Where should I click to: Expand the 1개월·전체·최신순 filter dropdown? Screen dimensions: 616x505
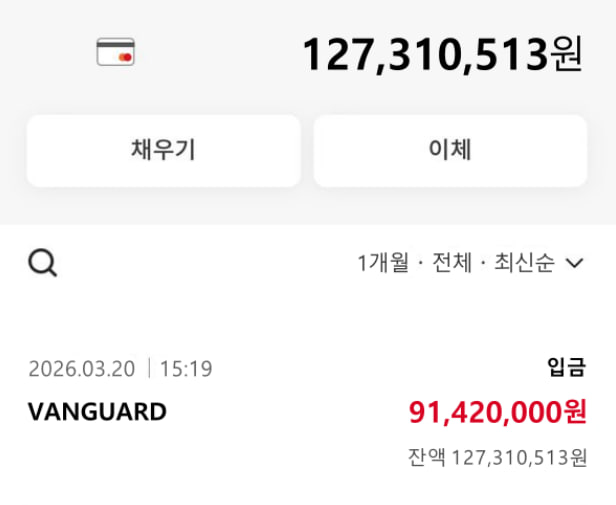tap(470, 263)
